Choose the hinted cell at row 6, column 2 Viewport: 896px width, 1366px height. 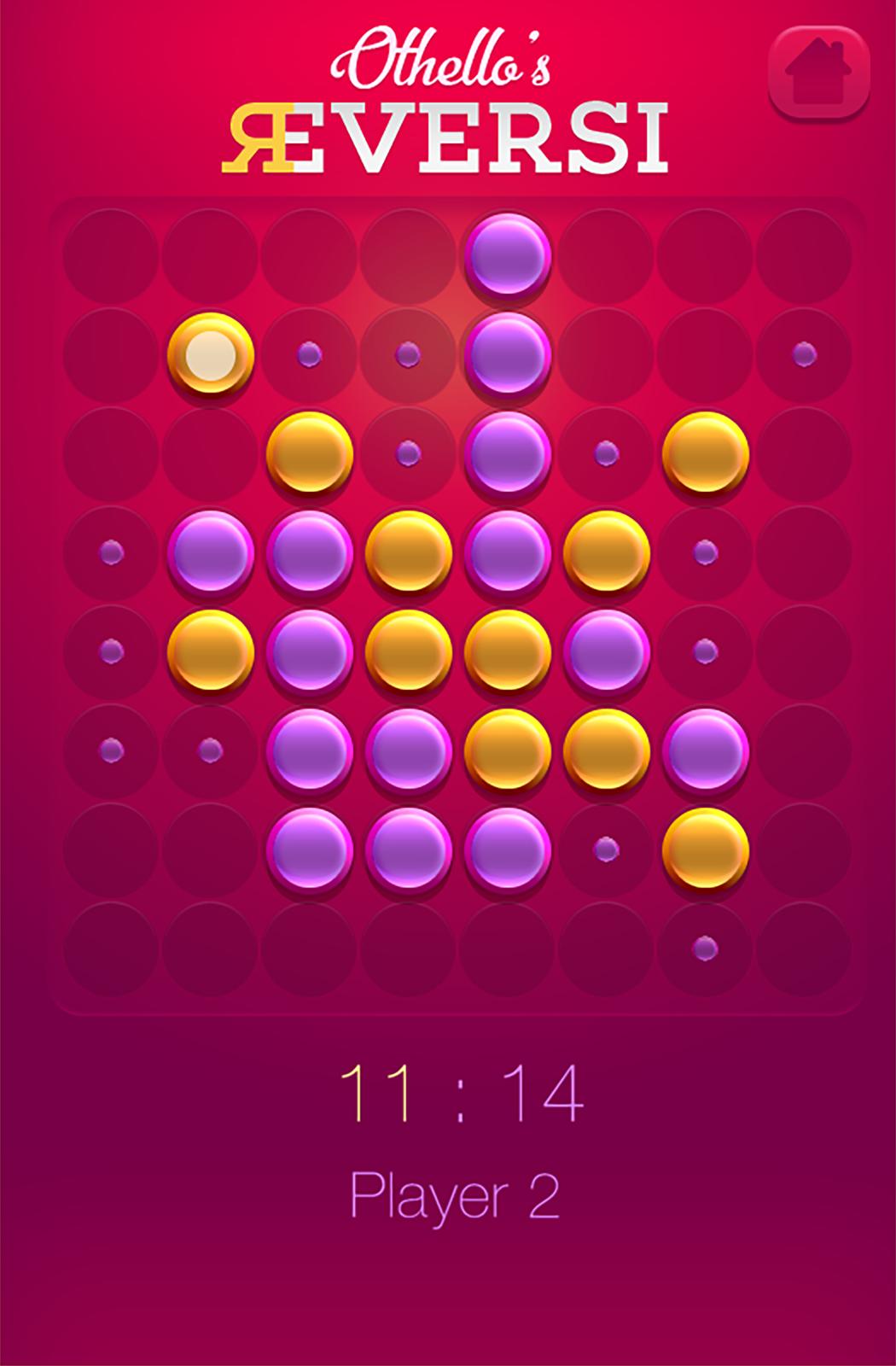210,750
